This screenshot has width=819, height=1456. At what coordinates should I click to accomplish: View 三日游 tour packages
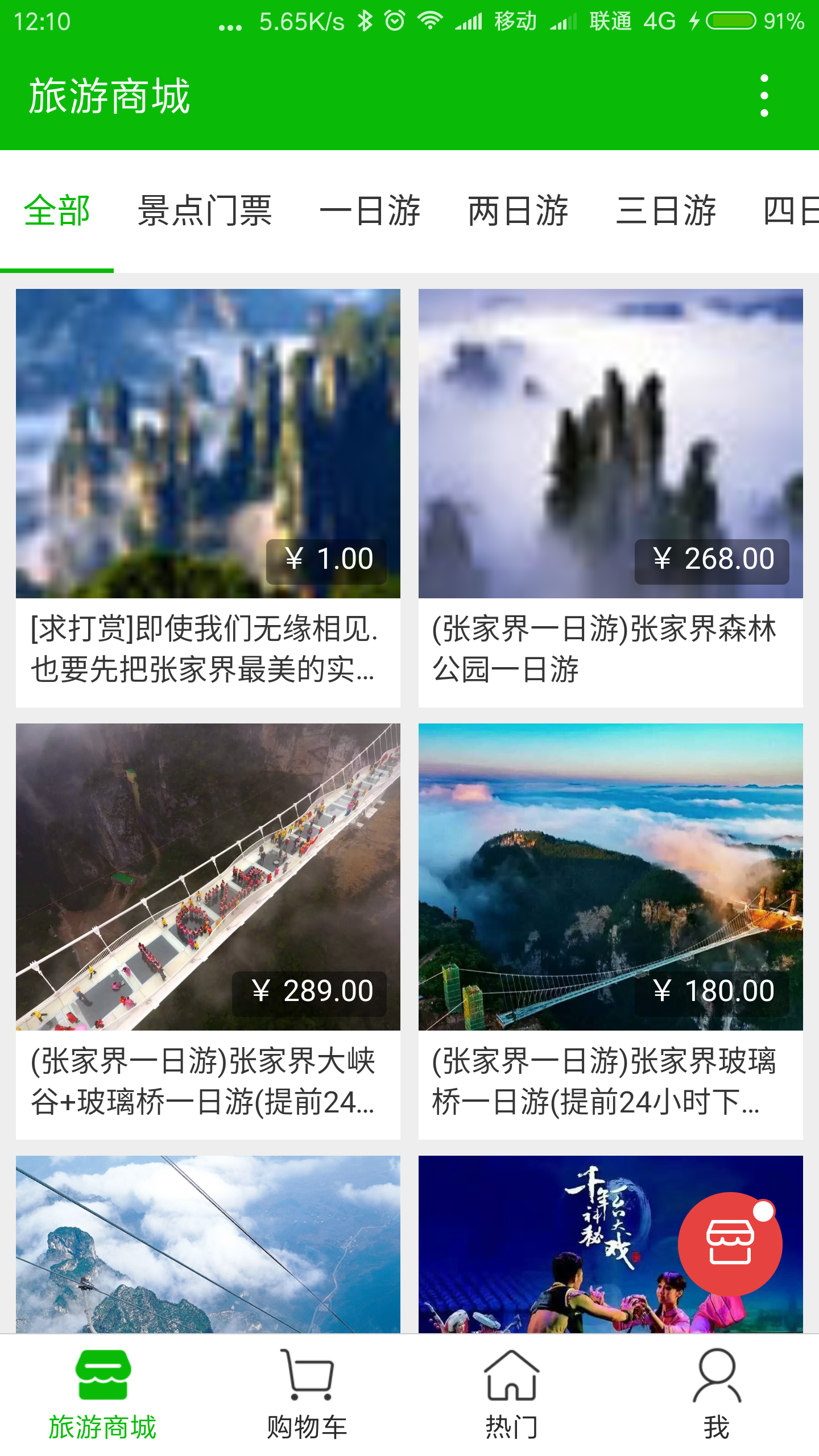[x=666, y=211]
